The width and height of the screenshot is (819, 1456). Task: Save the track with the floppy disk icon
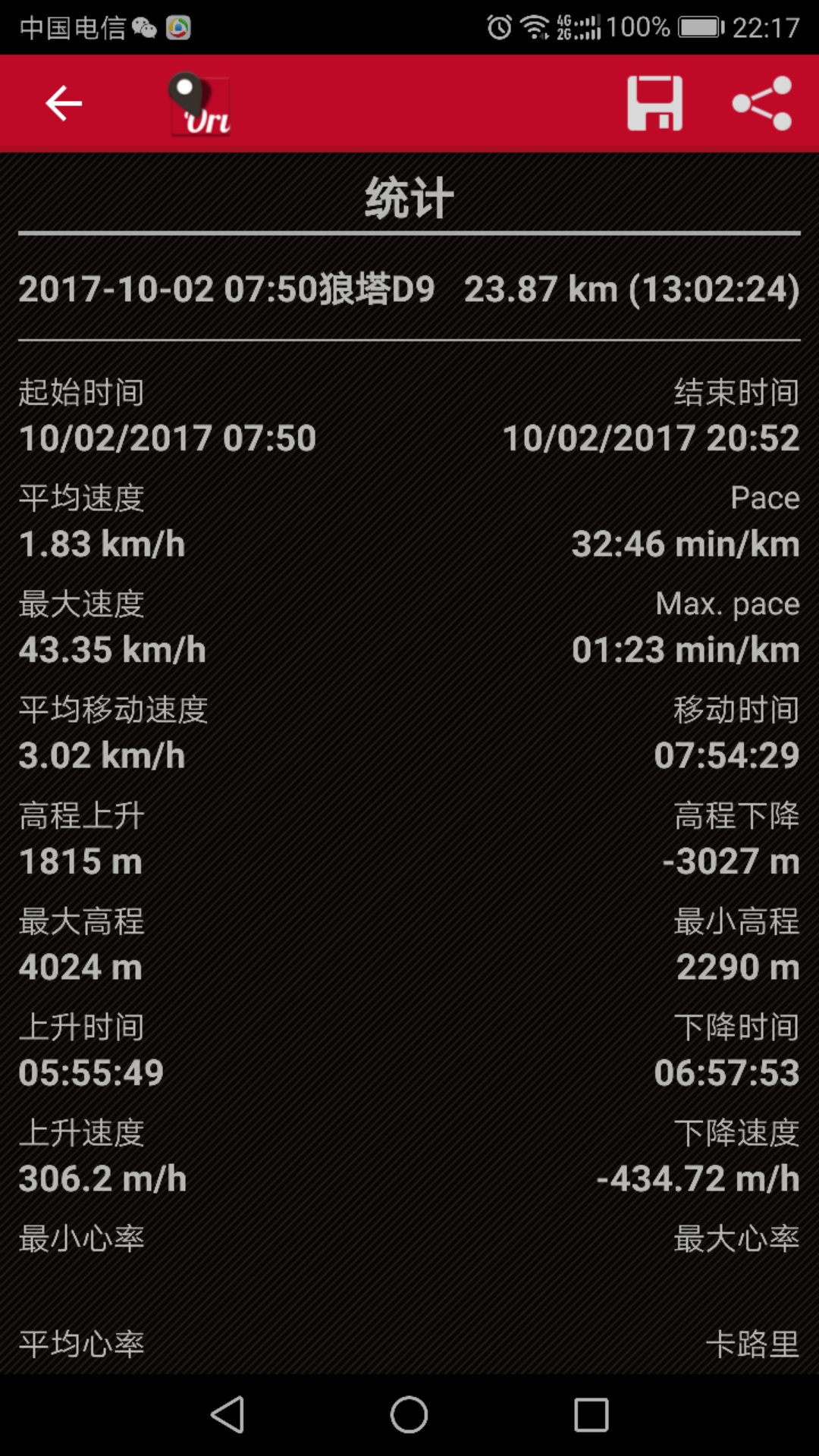pyautogui.click(x=654, y=103)
